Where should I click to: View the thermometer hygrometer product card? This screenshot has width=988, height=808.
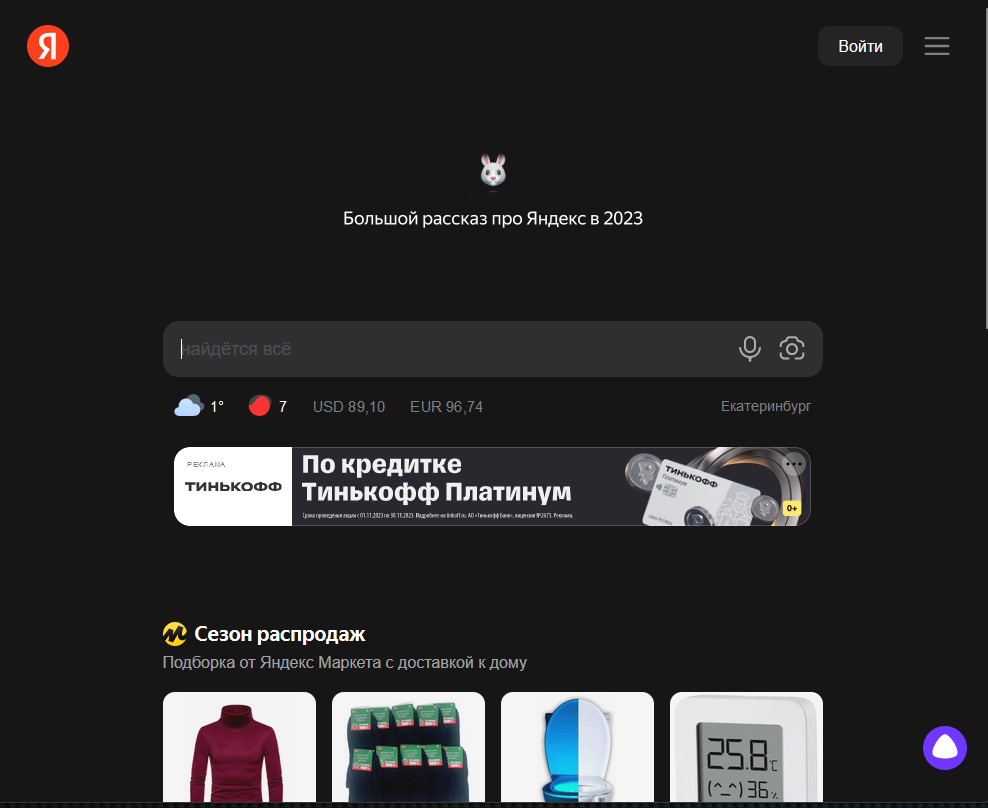click(746, 748)
